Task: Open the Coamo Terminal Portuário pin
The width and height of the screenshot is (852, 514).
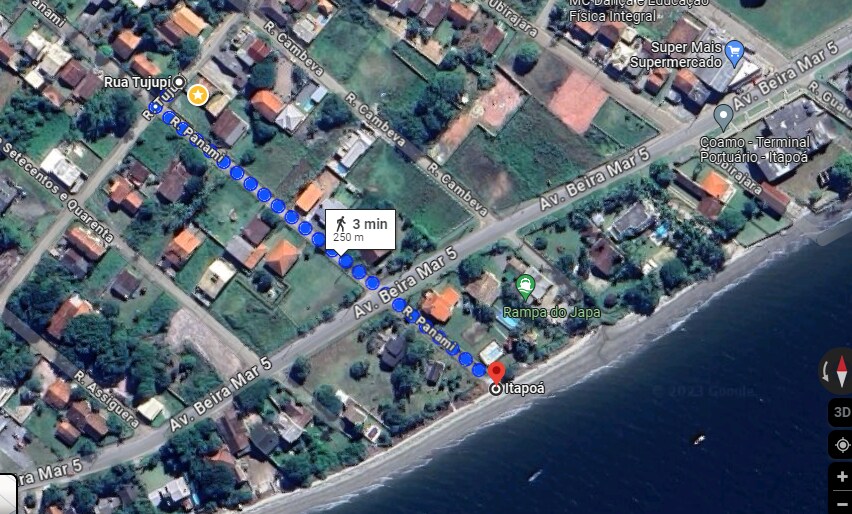Action: pyautogui.click(x=723, y=116)
